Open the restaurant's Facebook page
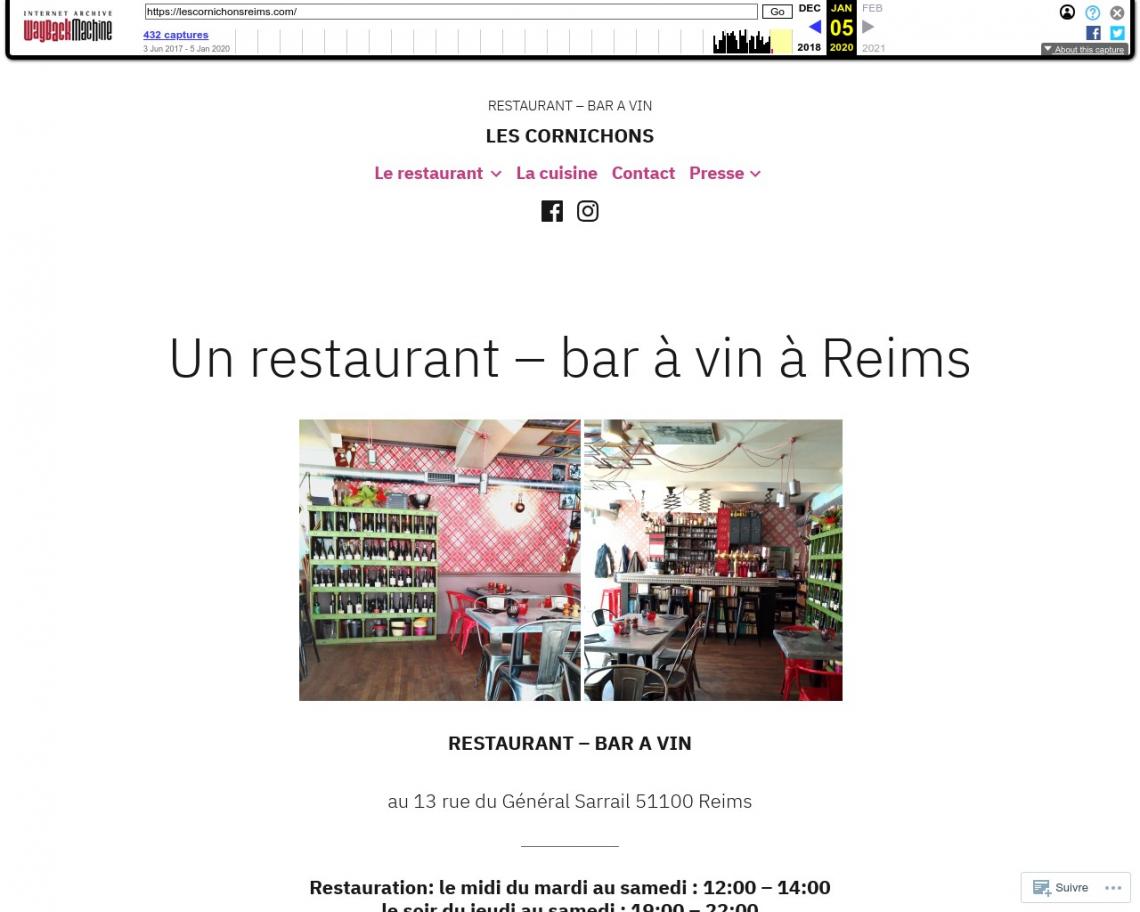The image size is (1140, 912). (x=552, y=211)
